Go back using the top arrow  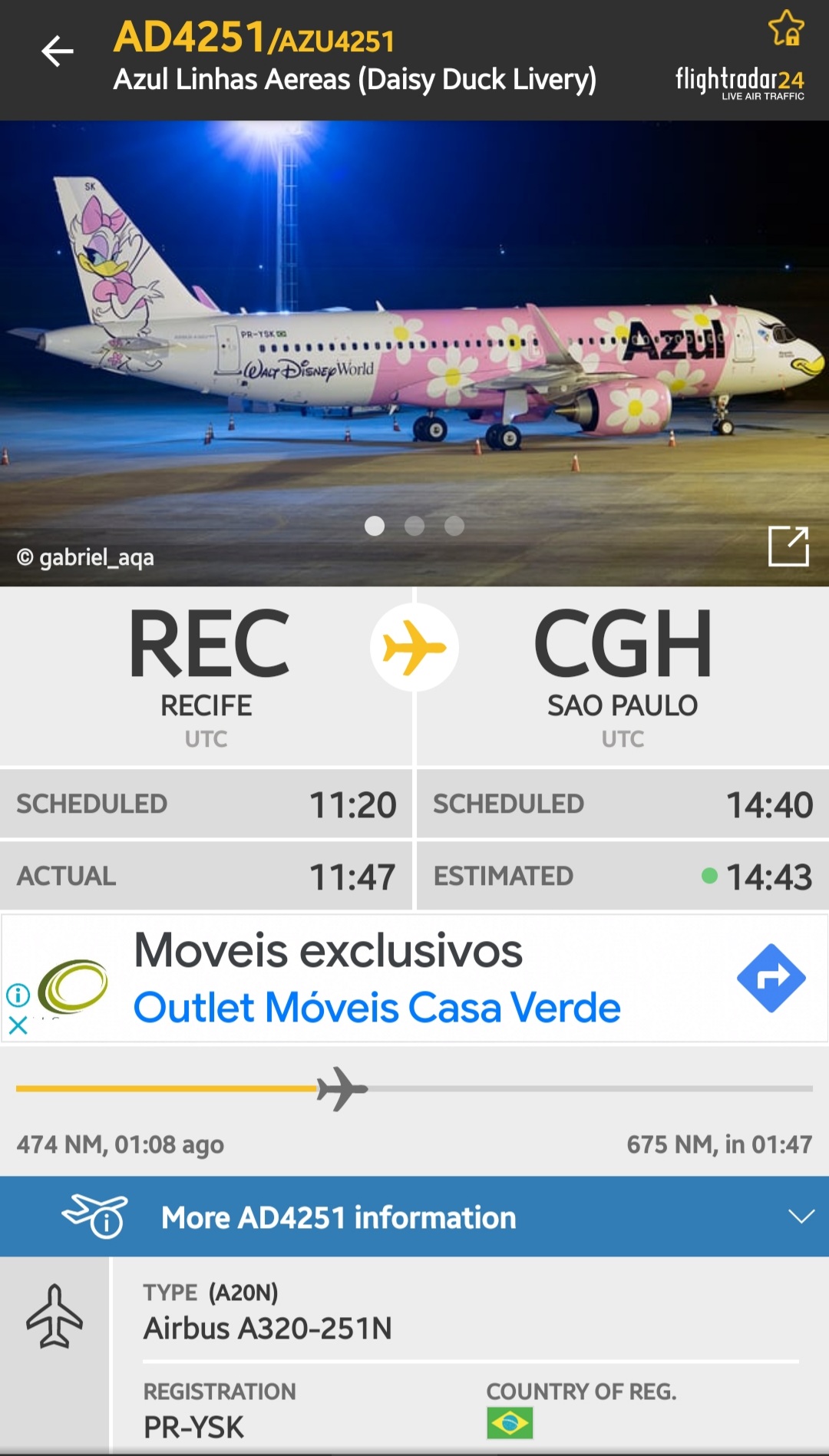click(x=57, y=51)
